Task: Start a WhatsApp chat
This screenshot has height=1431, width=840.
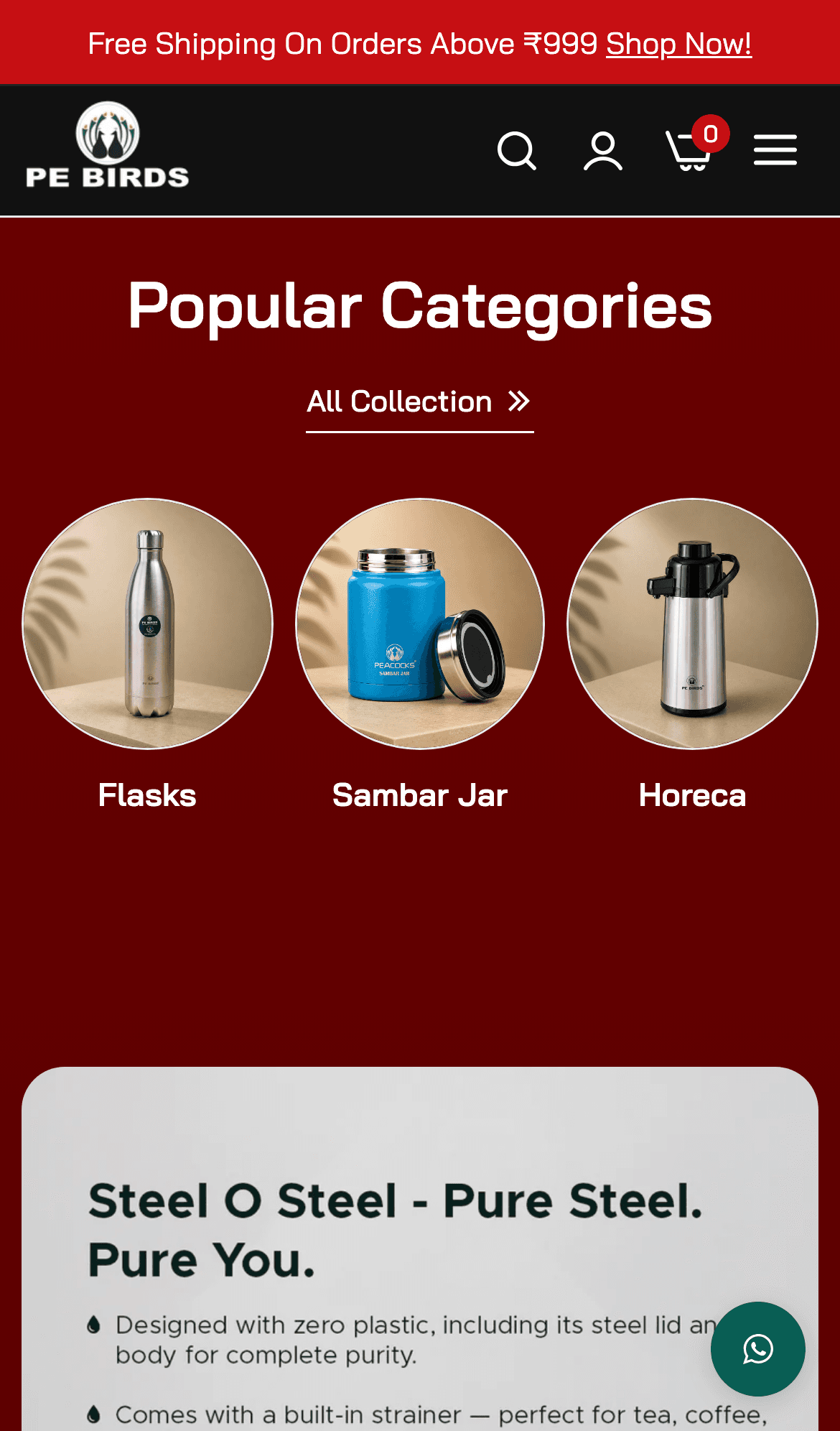Action: tap(758, 1349)
